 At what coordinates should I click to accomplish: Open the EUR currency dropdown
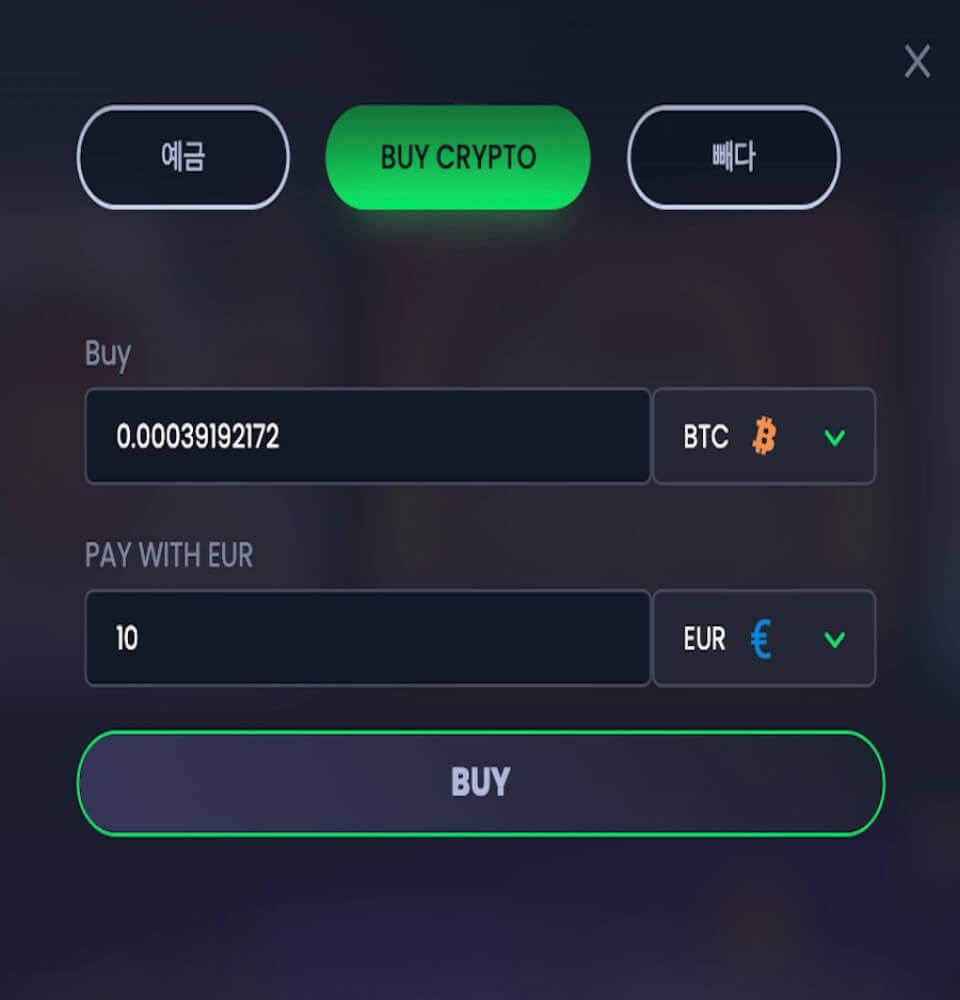pos(764,638)
